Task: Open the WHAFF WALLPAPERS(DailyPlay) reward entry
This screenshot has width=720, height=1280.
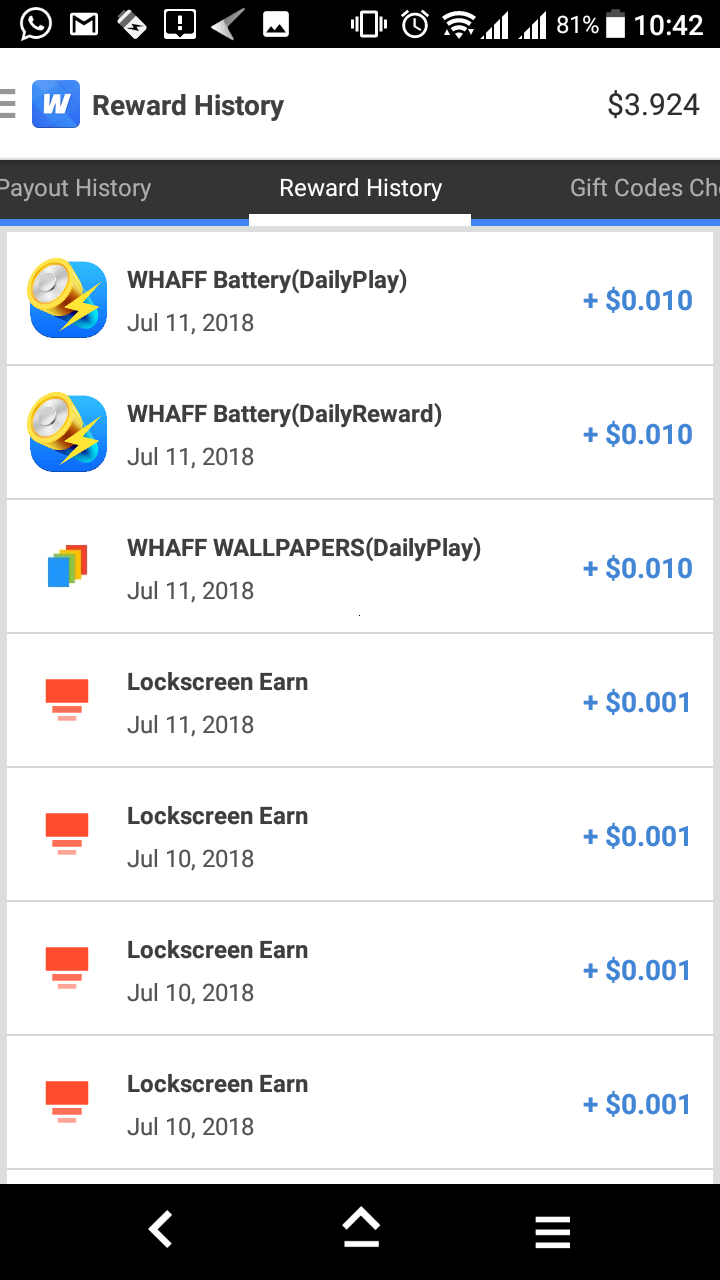Action: coord(360,567)
